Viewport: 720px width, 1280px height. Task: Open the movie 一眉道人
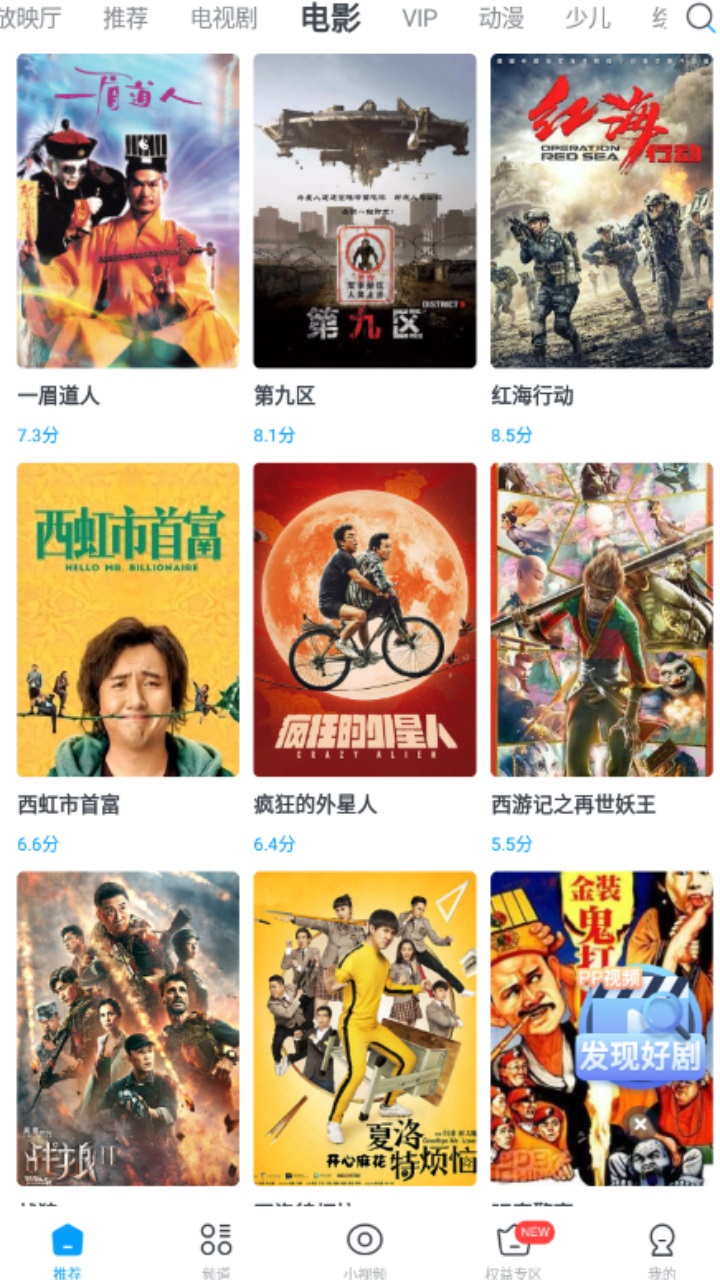[x=128, y=211]
